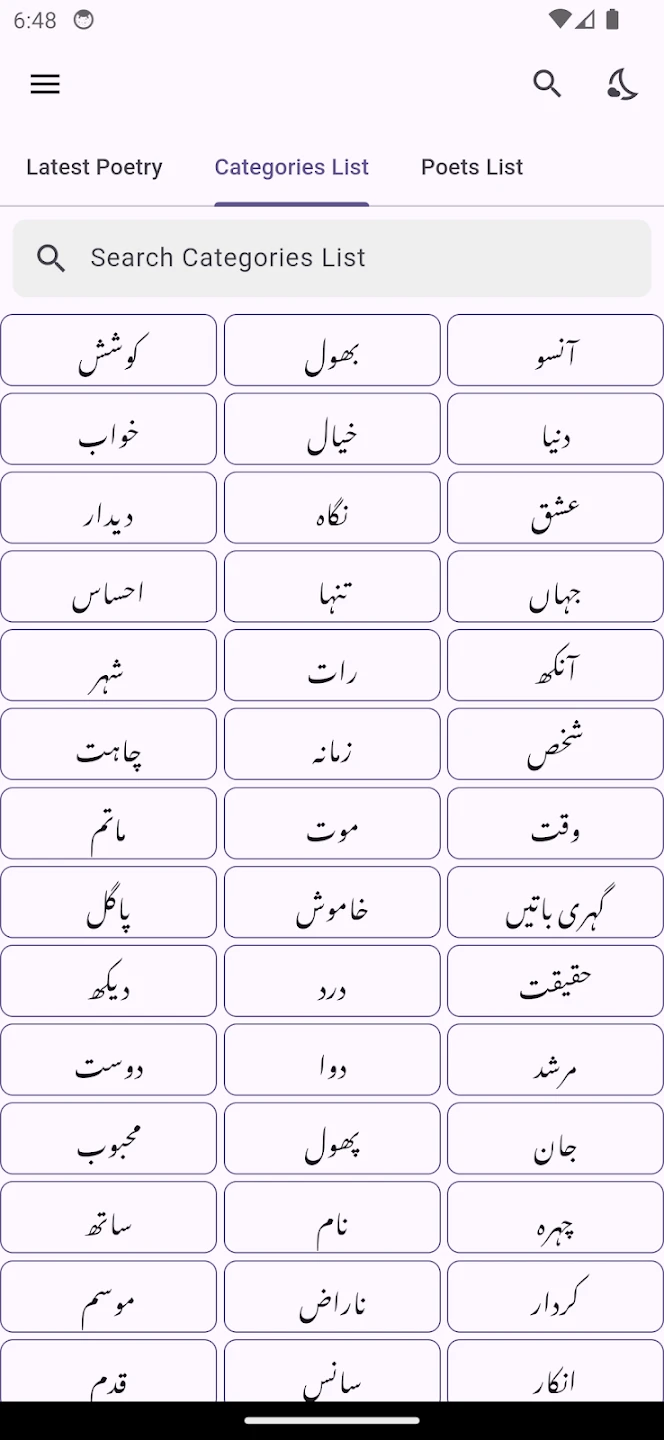The height and width of the screenshot is (1440, 664).
Task: Switch to Latest Poetry tab
Action: pos(94,167)
